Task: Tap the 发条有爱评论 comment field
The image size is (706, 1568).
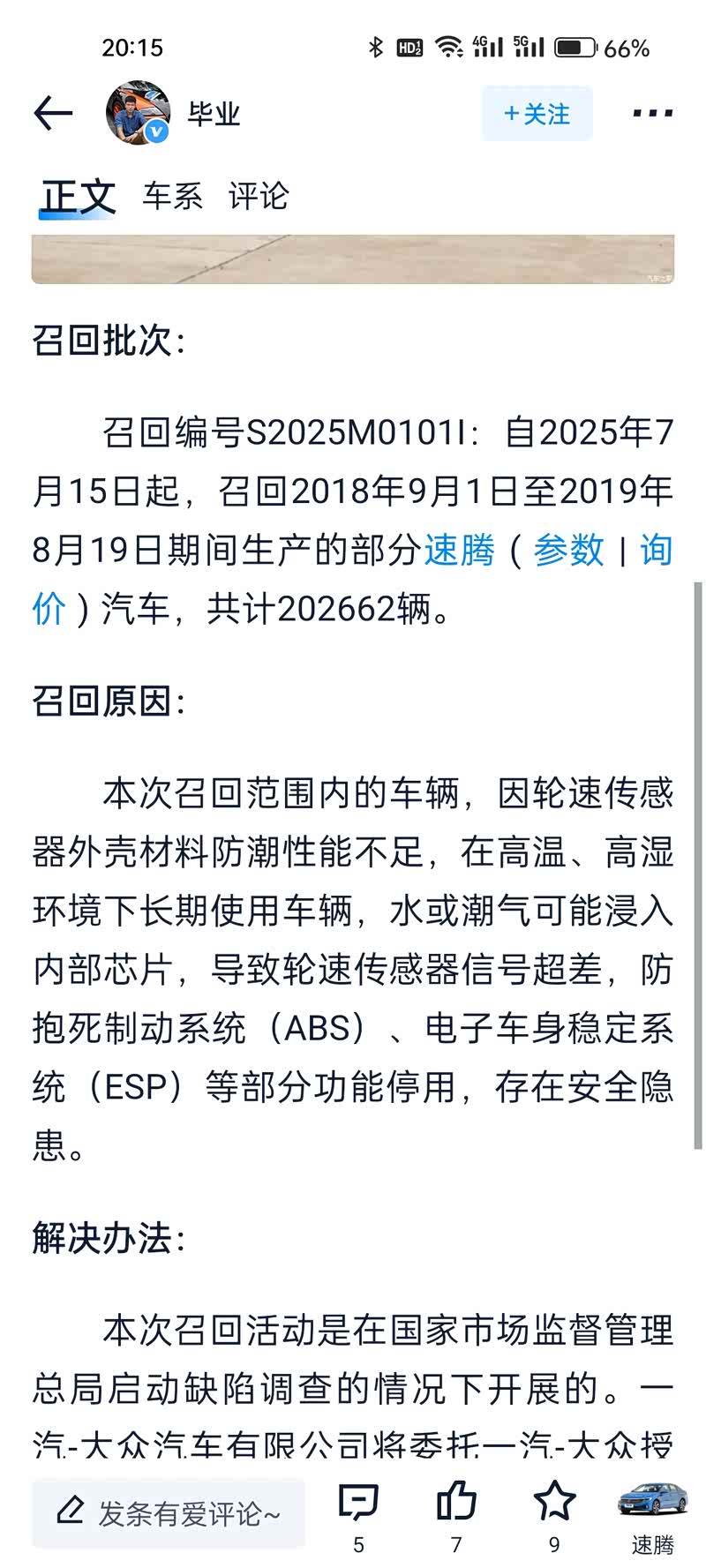Action: (x=169, y=1513)
